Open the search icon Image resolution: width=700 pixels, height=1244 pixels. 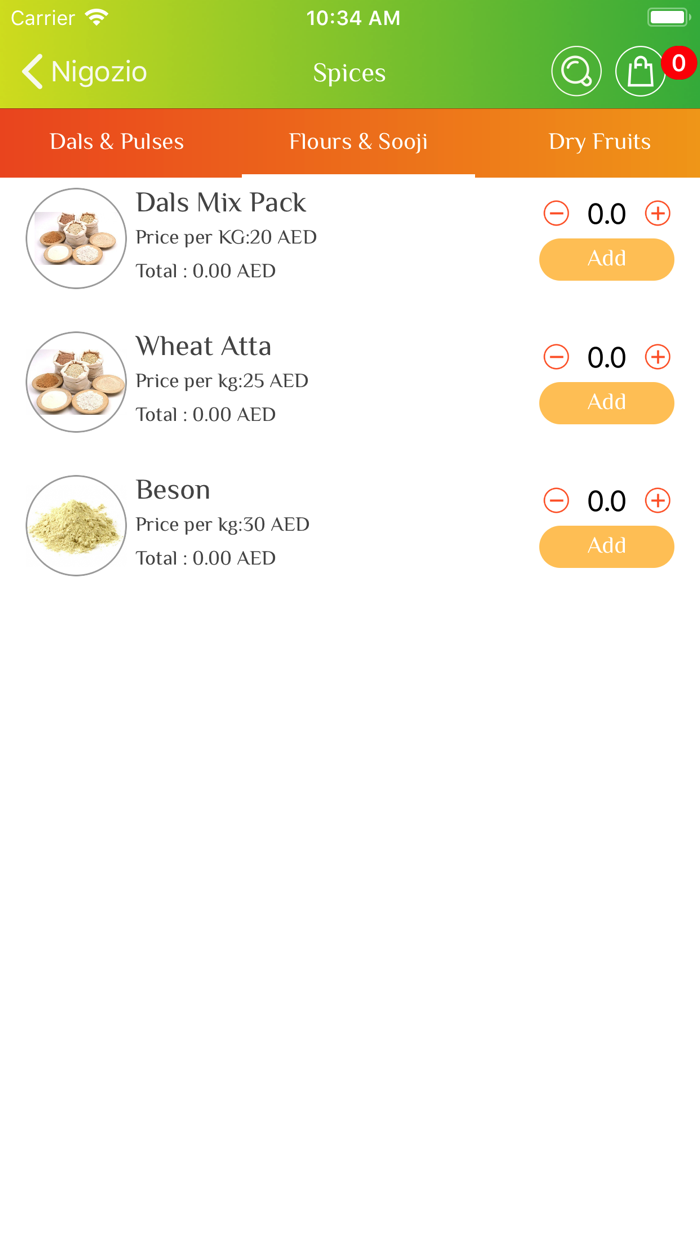point(576,72)
